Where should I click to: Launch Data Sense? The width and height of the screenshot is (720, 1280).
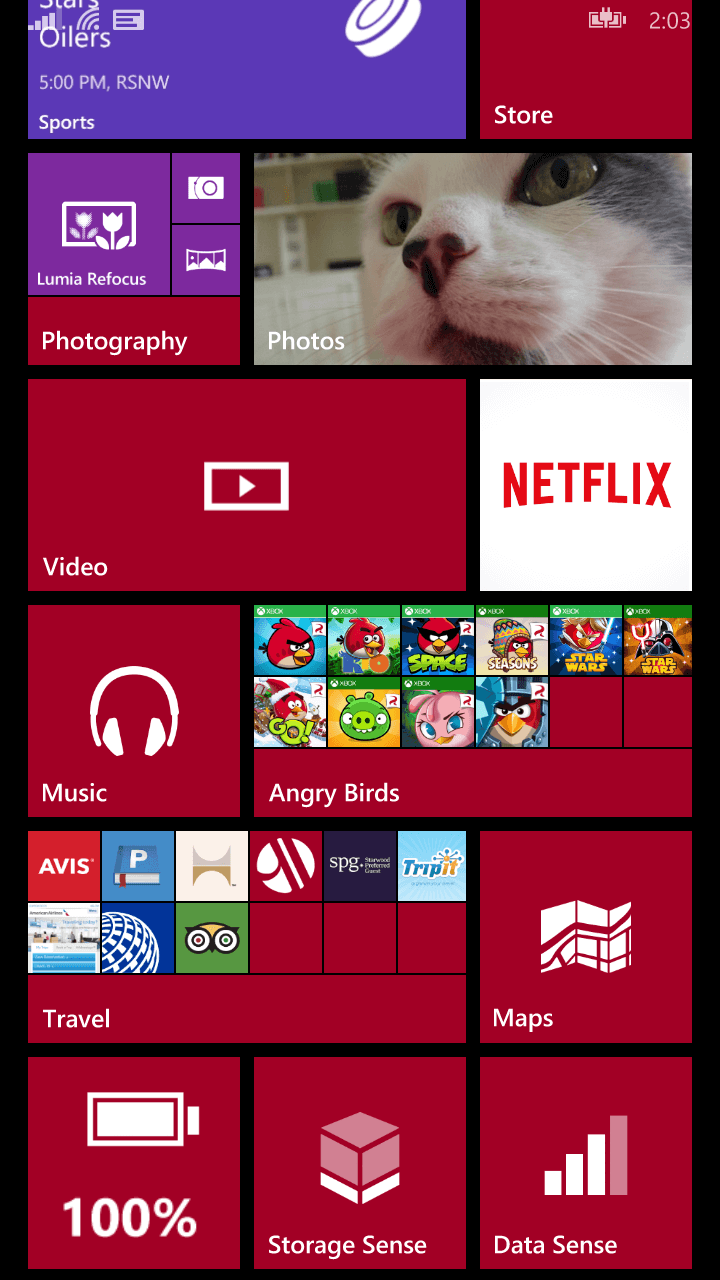click(x=586, y=1163)
